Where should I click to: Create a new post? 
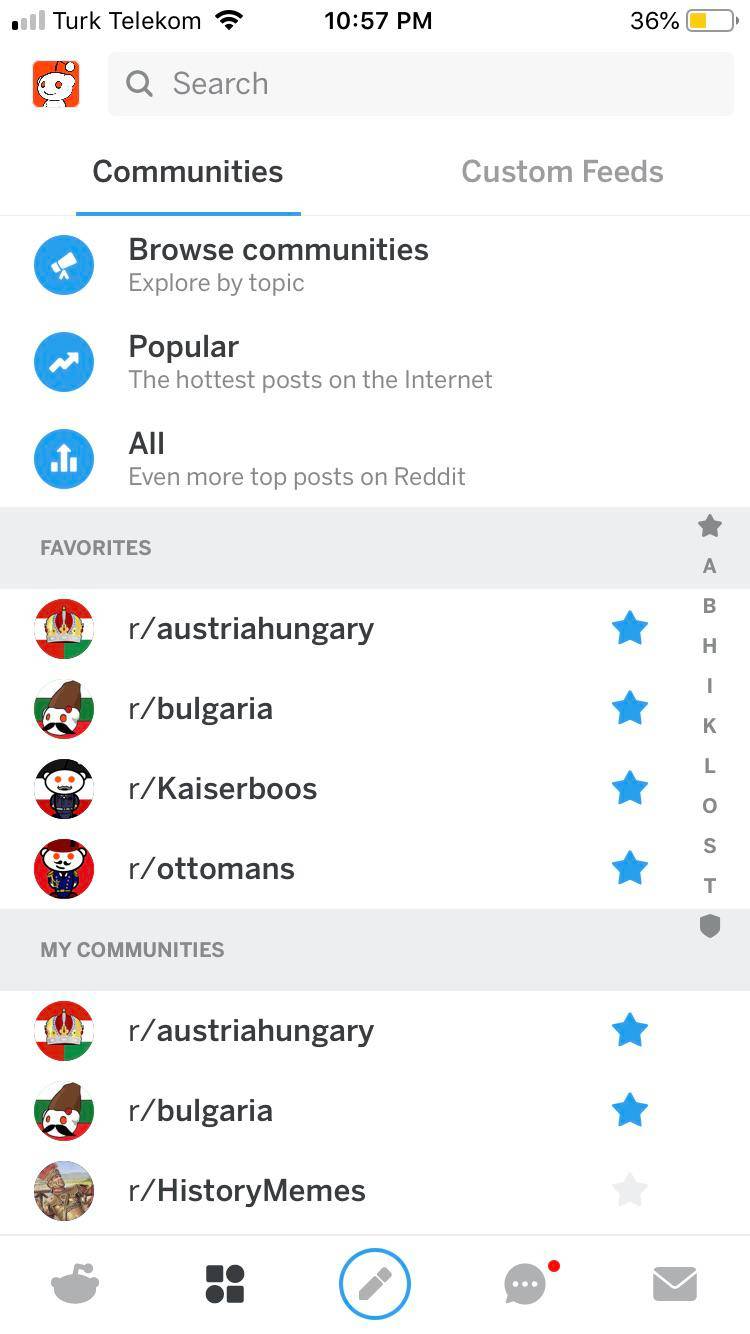[375, 1284]
